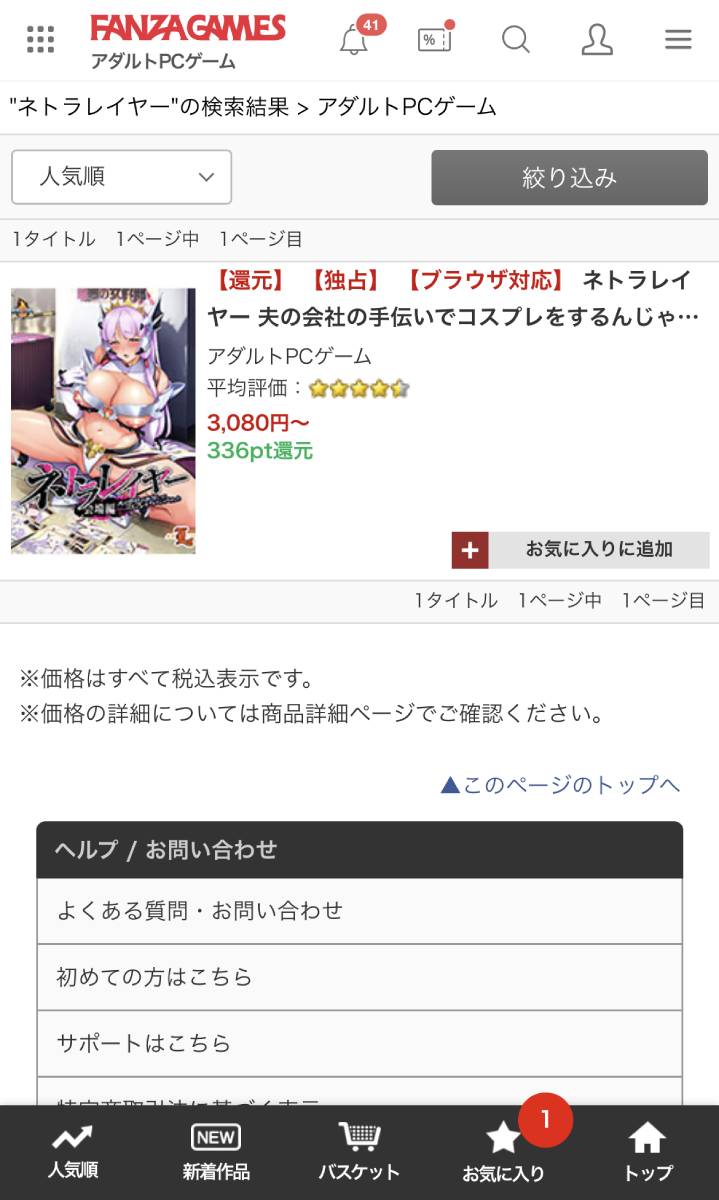Open the services grid menu

(40, 39)
